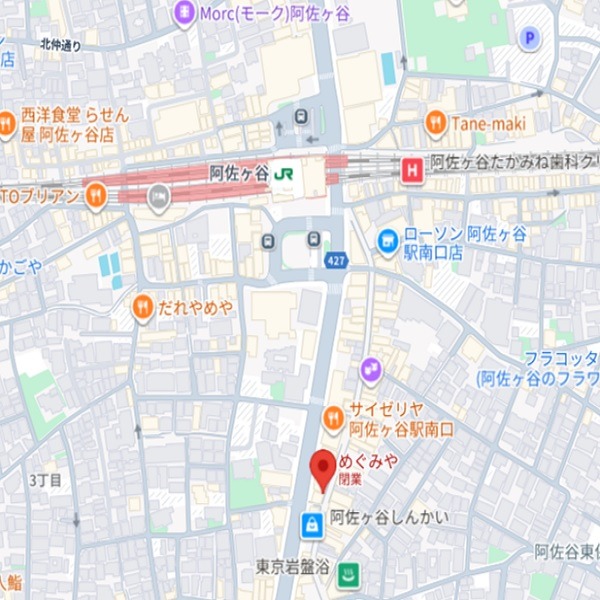600x600 pixels.
Task: Open the だれやめや restaurant marker
Action: (x=143, y=307)
